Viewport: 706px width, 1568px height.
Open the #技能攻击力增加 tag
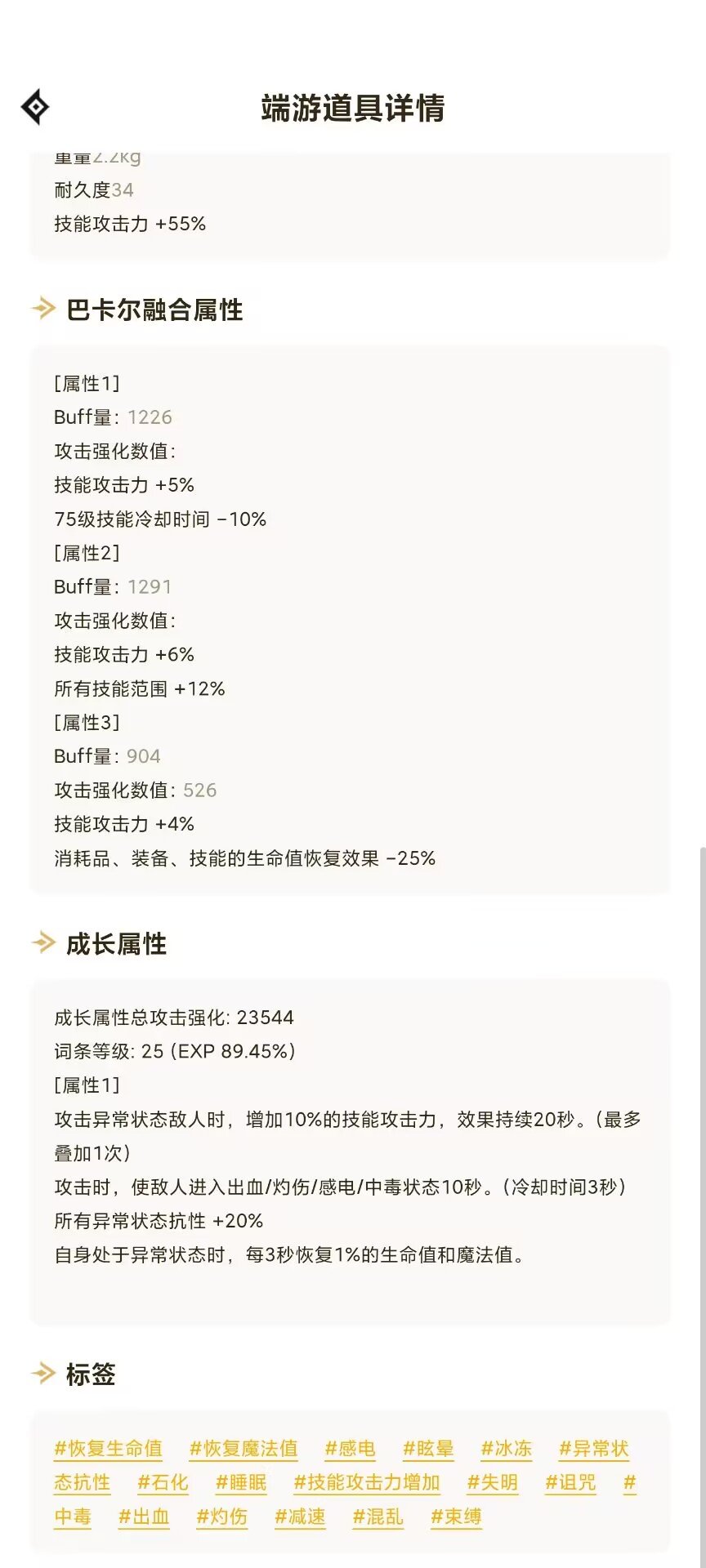point(367,1482)
